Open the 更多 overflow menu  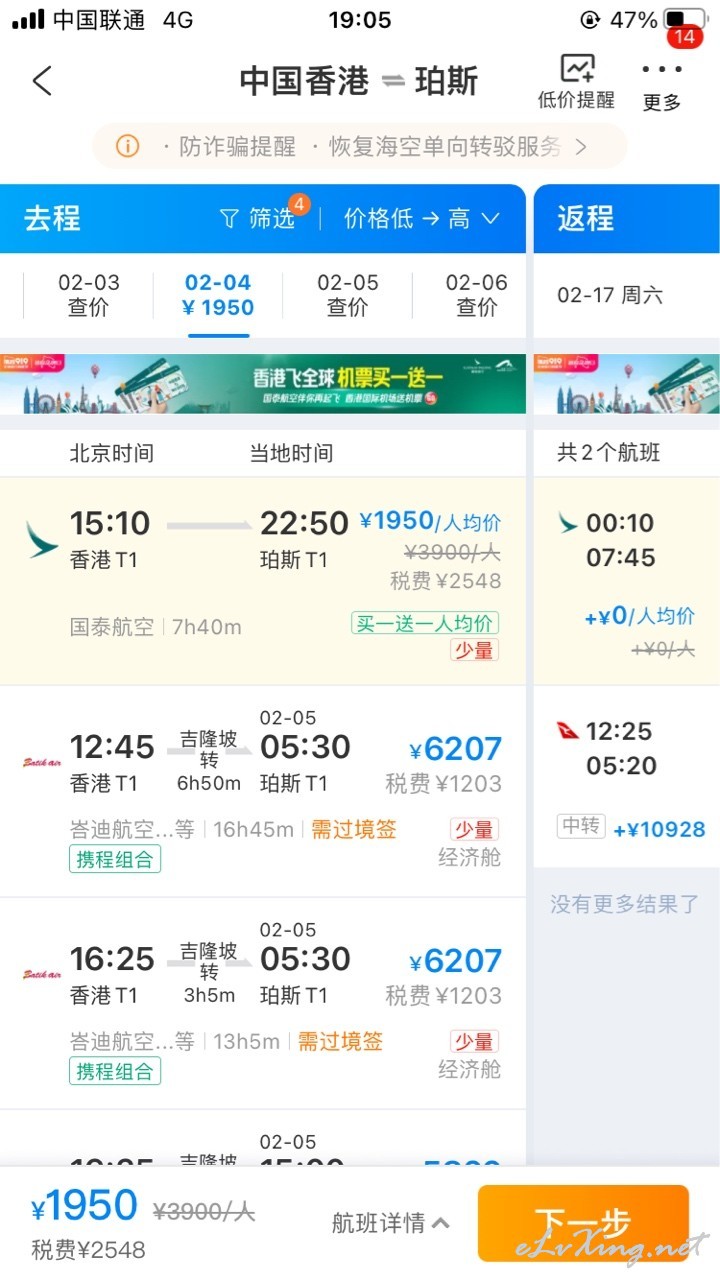(x=662, y=86)
